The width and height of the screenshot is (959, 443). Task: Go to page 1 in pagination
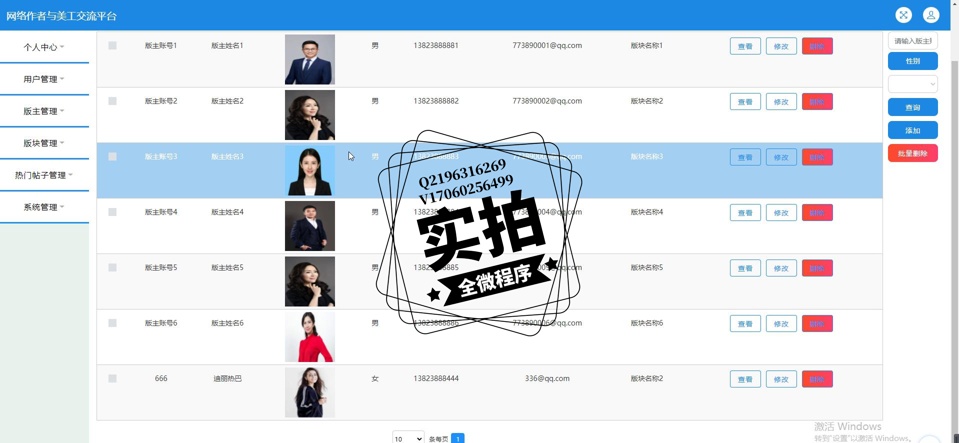point(457,438)
